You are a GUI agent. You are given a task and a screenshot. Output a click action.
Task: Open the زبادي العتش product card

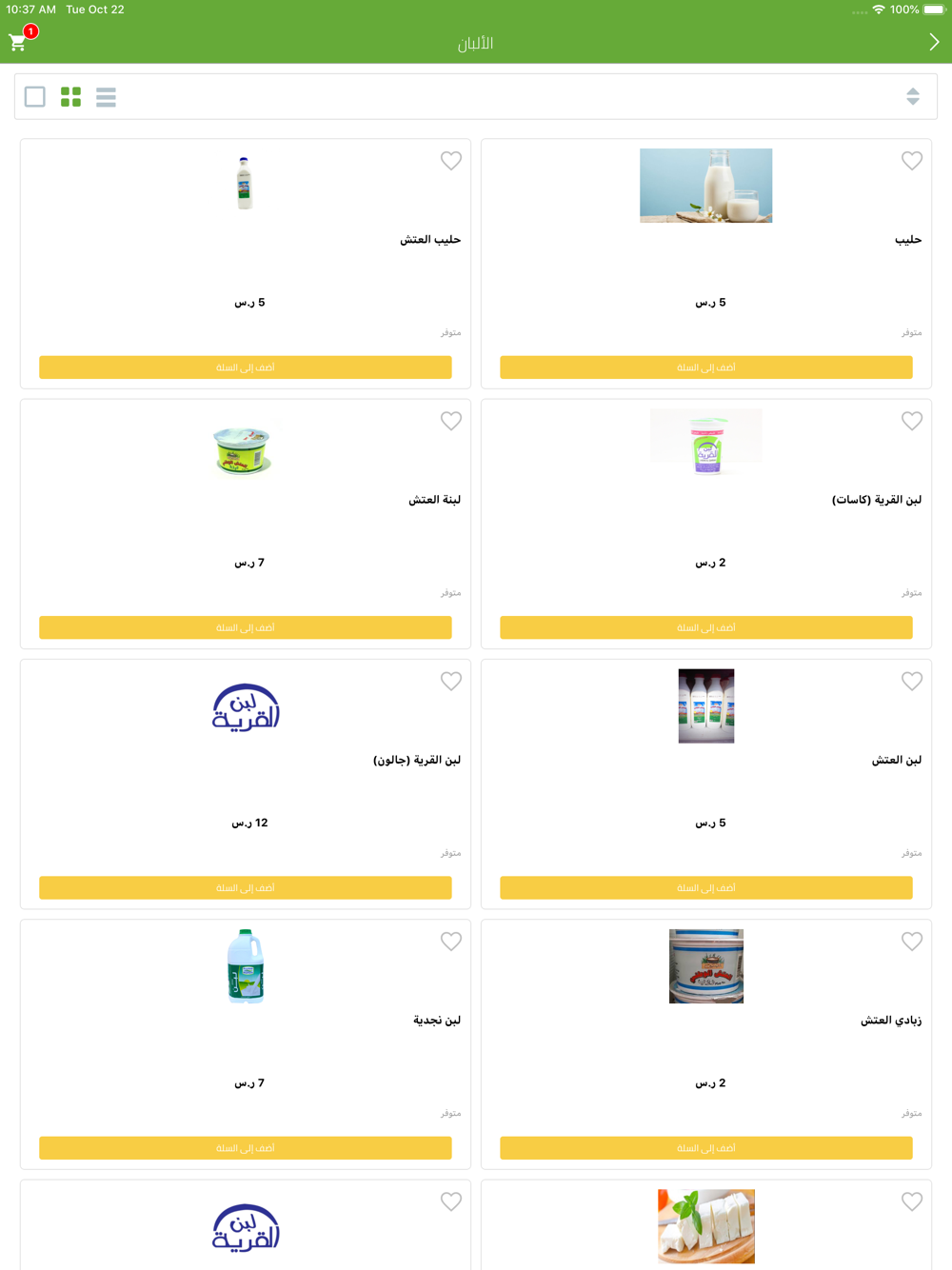706,1044
